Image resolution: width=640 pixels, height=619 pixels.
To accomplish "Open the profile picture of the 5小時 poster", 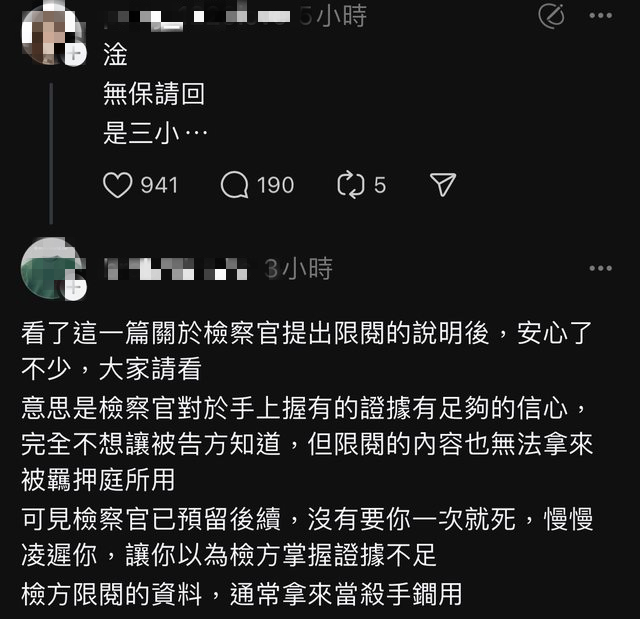I will pyautogui.click(x=47, y=32).
